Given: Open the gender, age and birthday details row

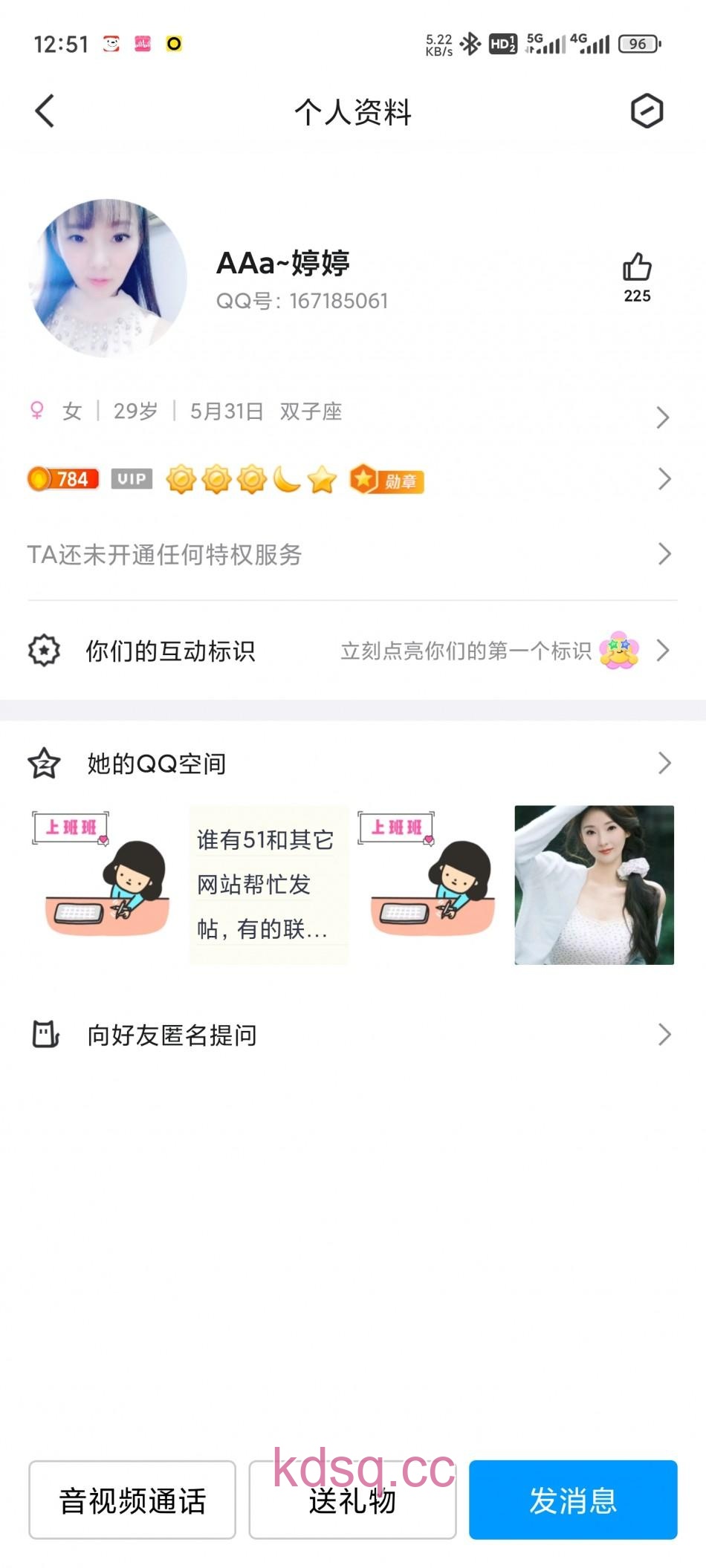Looking at the screenshot, I should (349, 412).
